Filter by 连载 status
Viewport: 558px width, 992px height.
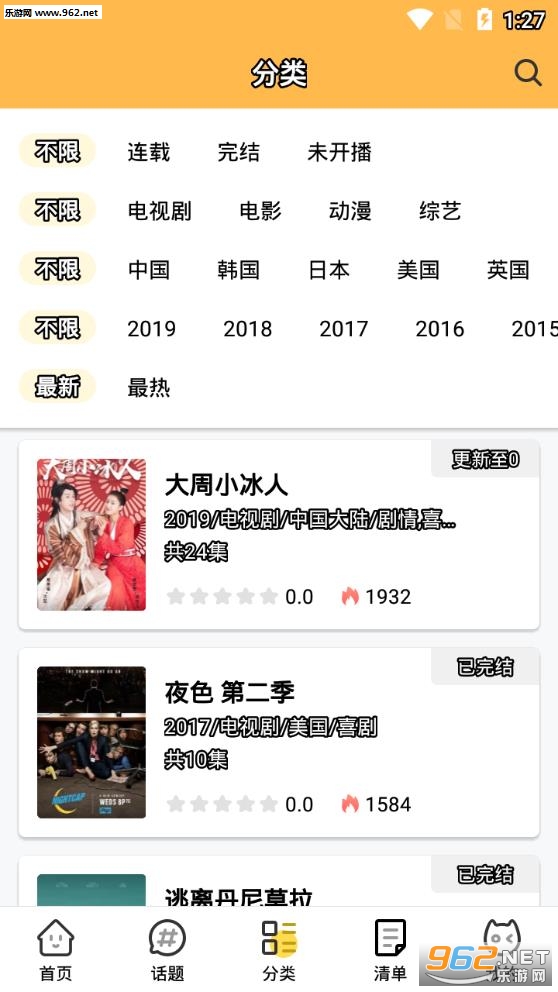coord(149,152)
